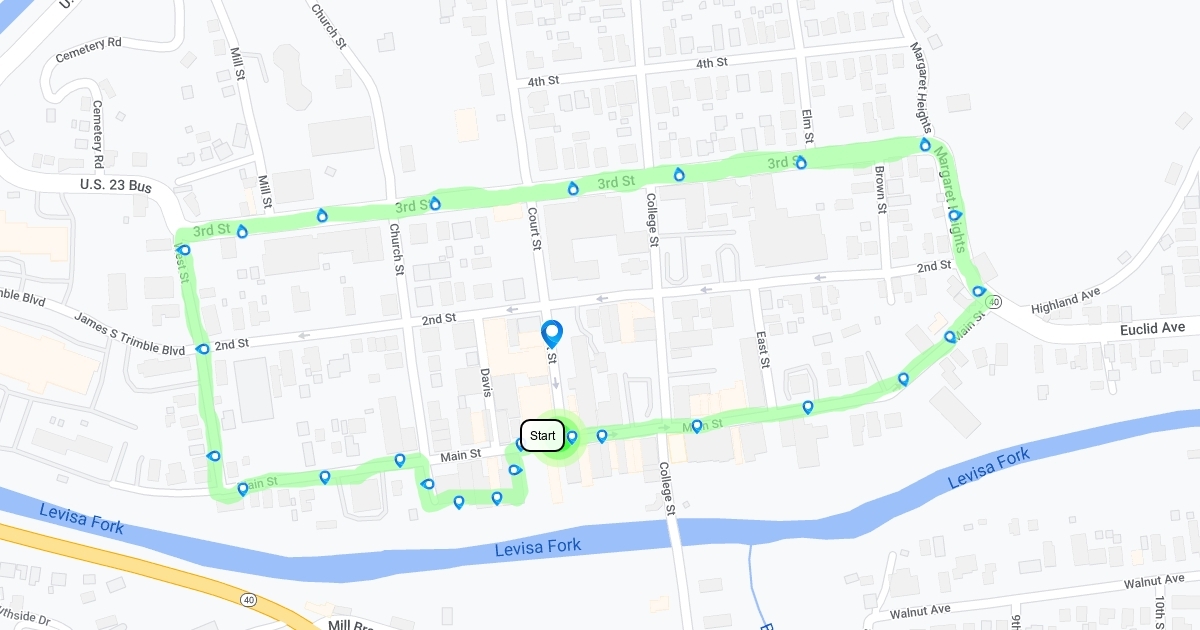Viewport: 1200px width, 630px height.
Task: Tap the route waypoint at the top of Margaret Heights
Action: click(926, 146)
